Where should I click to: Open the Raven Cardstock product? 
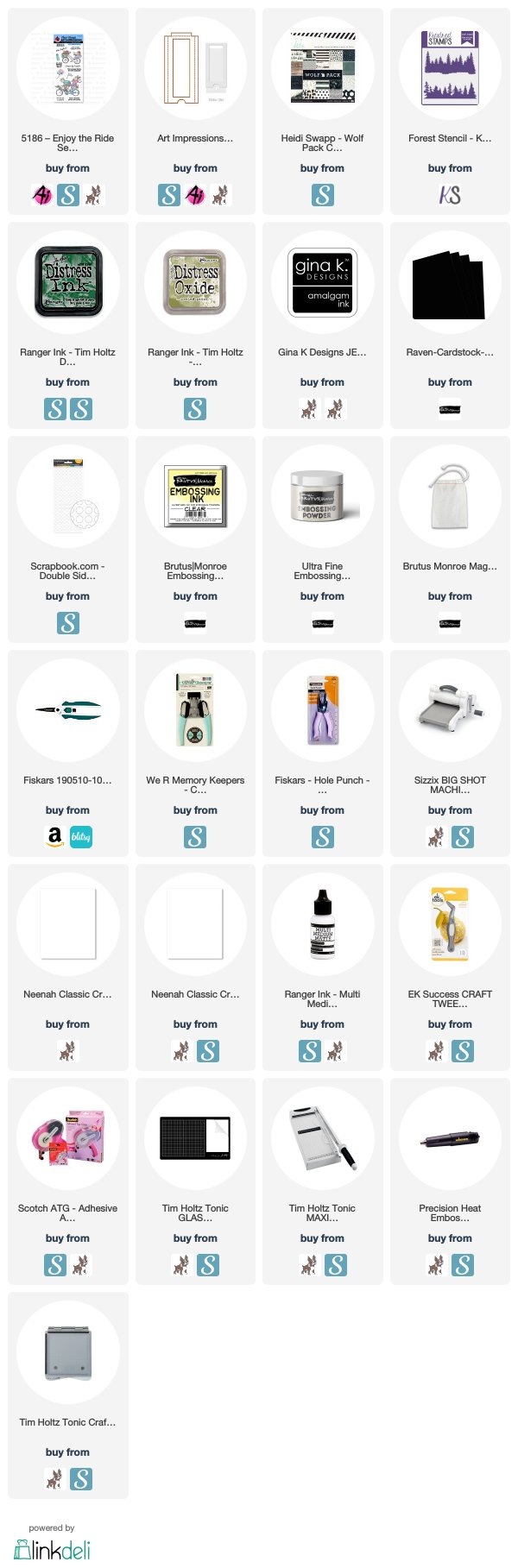click(x=450, y=281)
